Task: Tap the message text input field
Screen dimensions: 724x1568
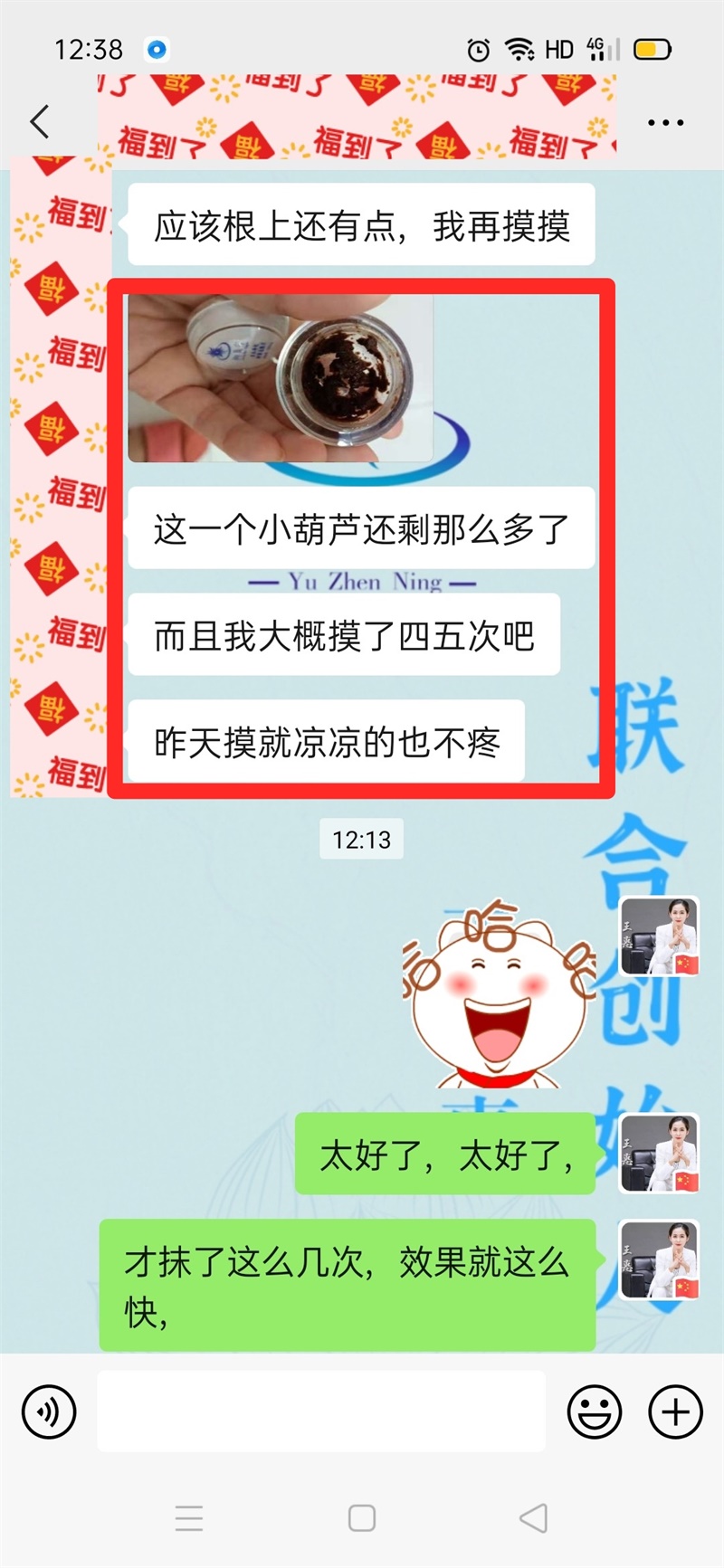Action: pyautogui.click(x=321, y=1411)
